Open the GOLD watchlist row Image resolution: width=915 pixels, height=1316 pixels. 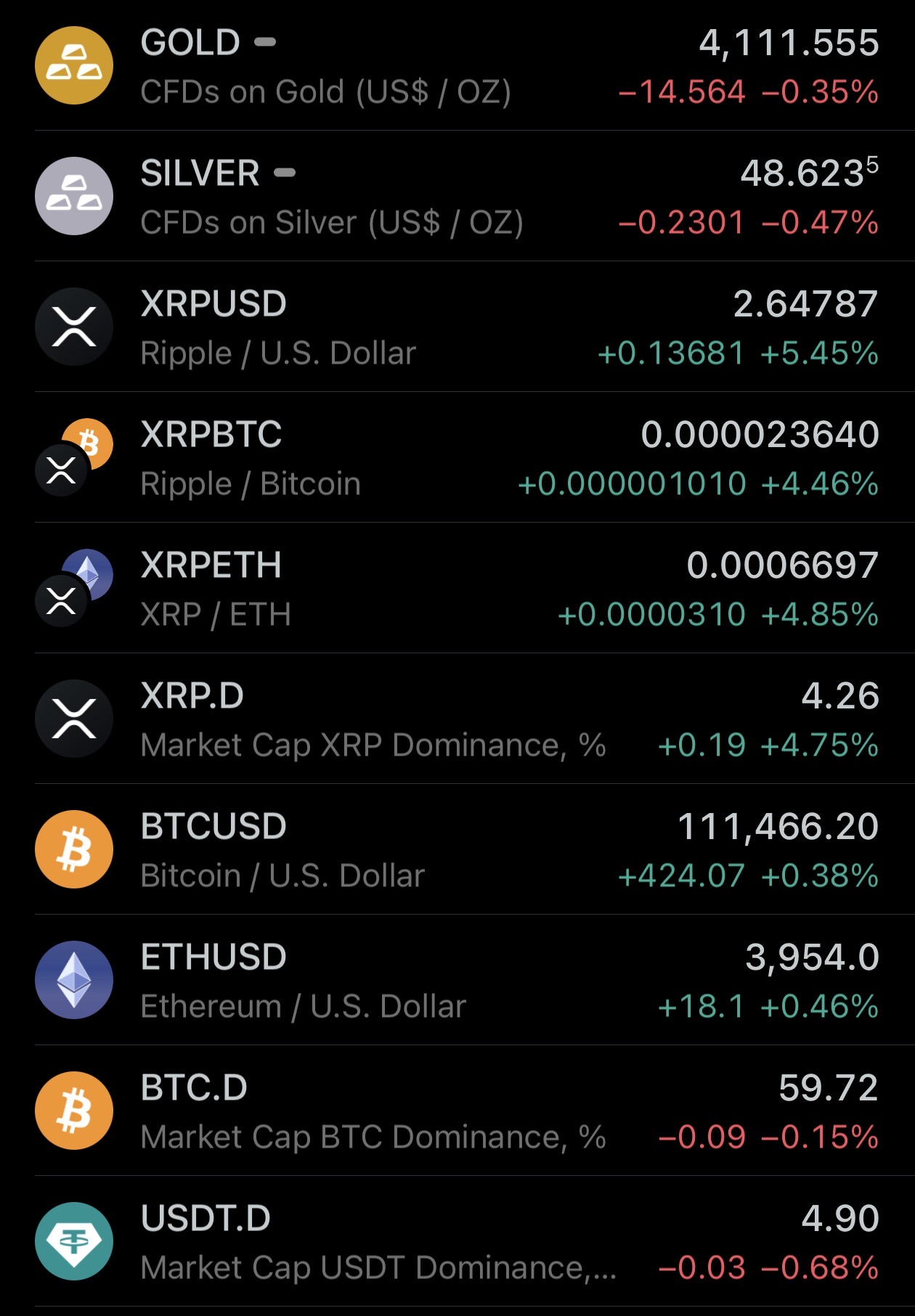pyautogui.click(x=457, y=65)
